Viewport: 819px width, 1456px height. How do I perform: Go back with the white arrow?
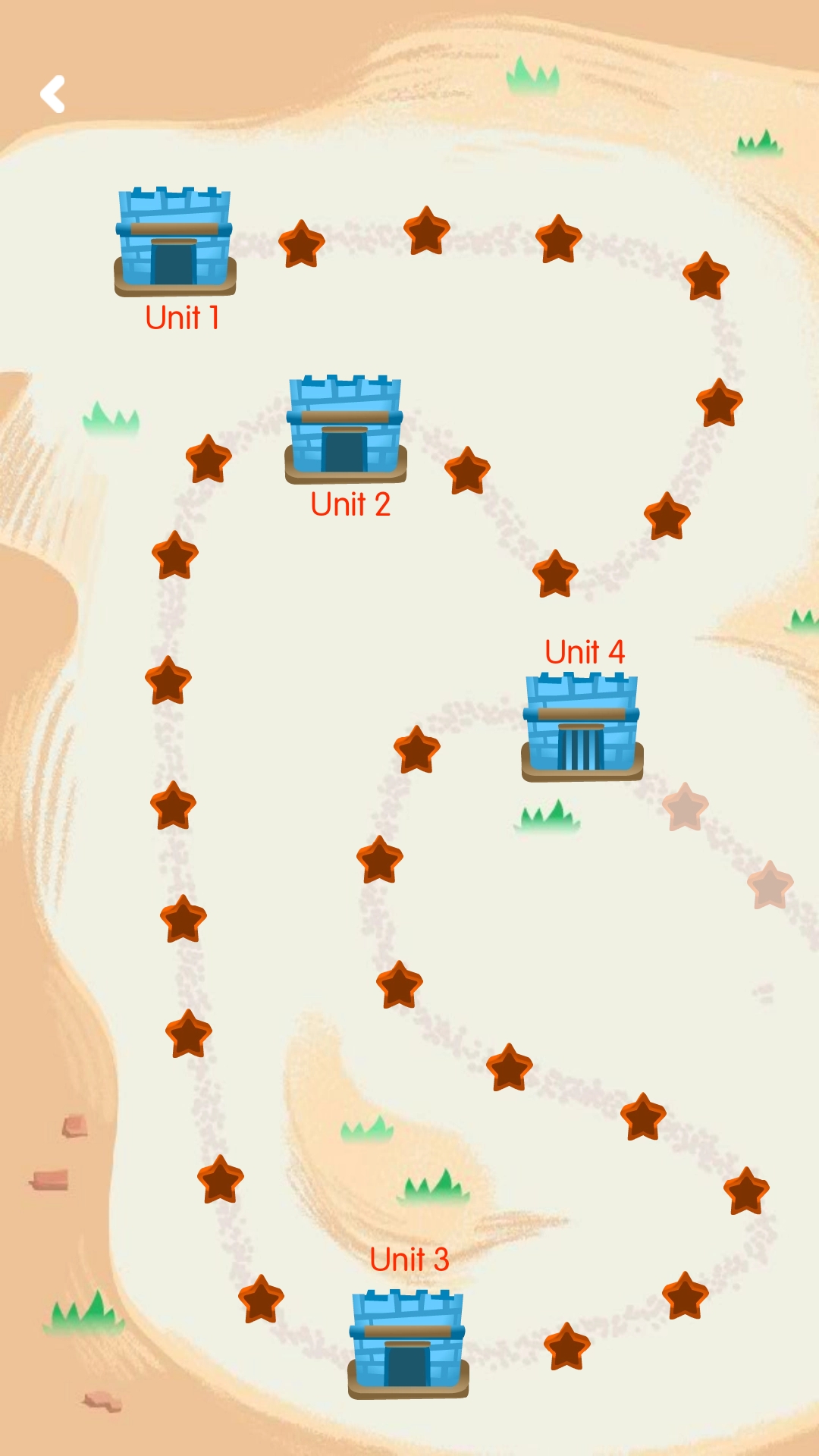[x=52, y=94]
